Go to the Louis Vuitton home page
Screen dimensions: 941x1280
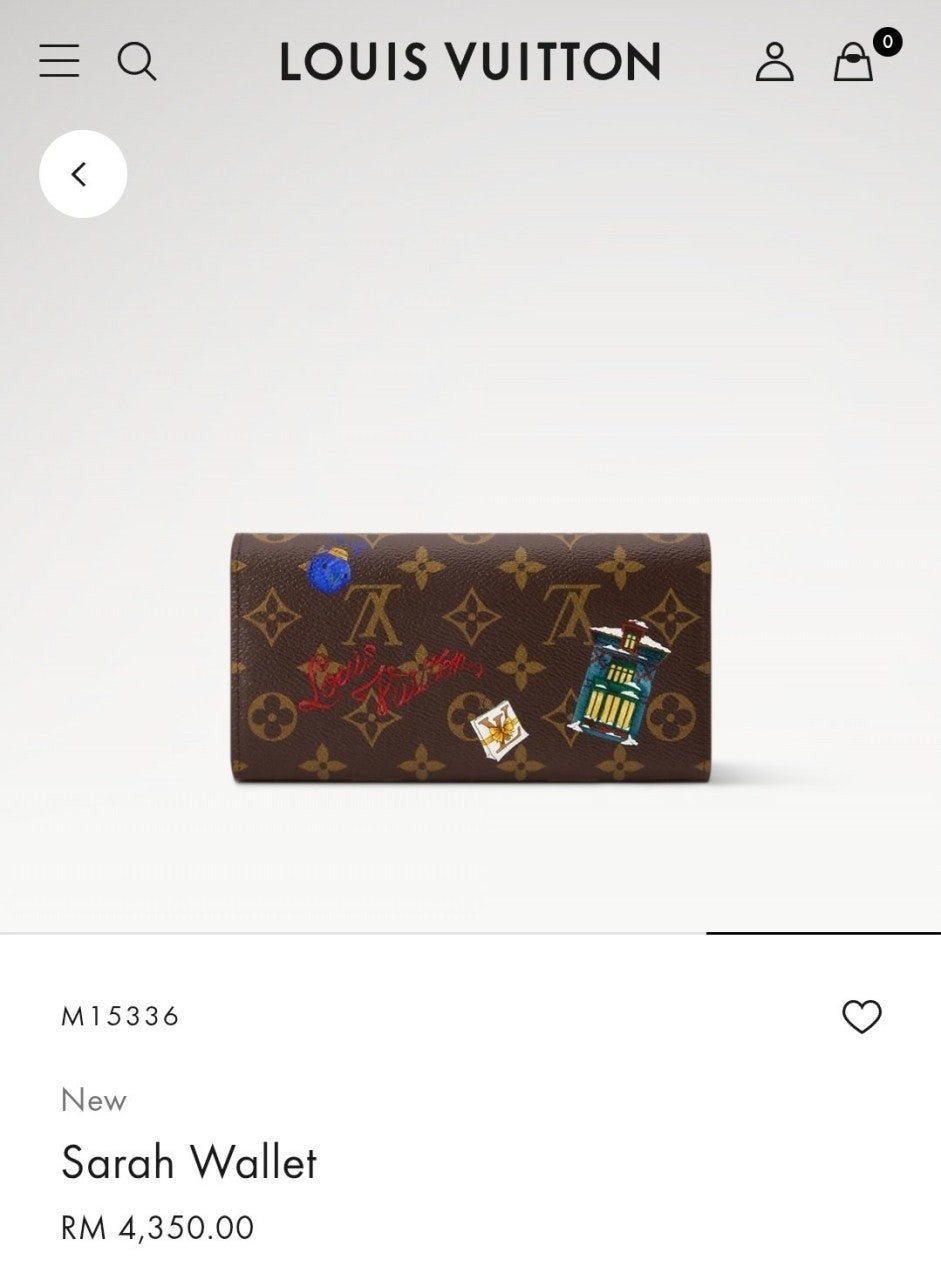click(470, 62)
